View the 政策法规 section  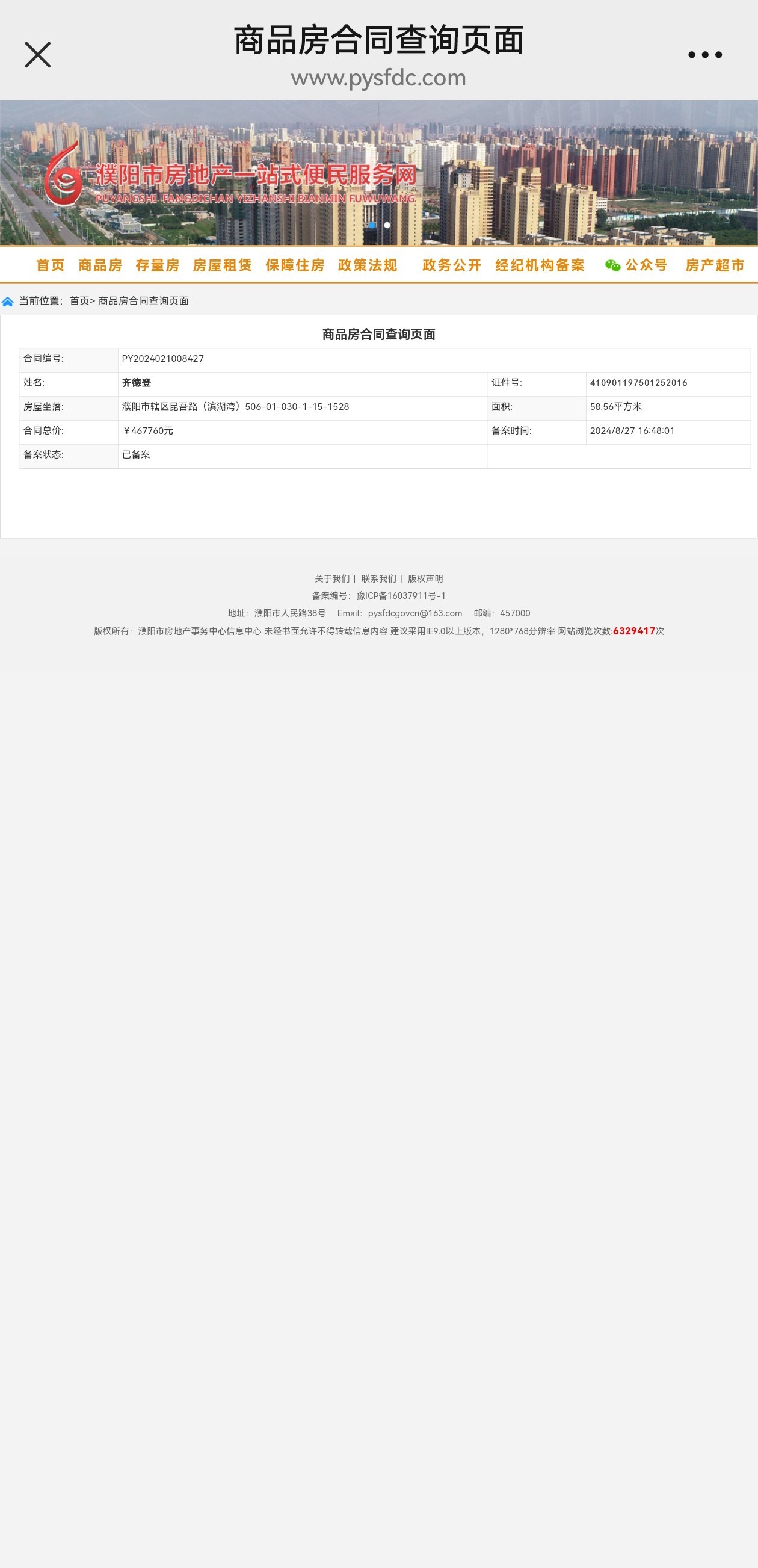[368, 265]
